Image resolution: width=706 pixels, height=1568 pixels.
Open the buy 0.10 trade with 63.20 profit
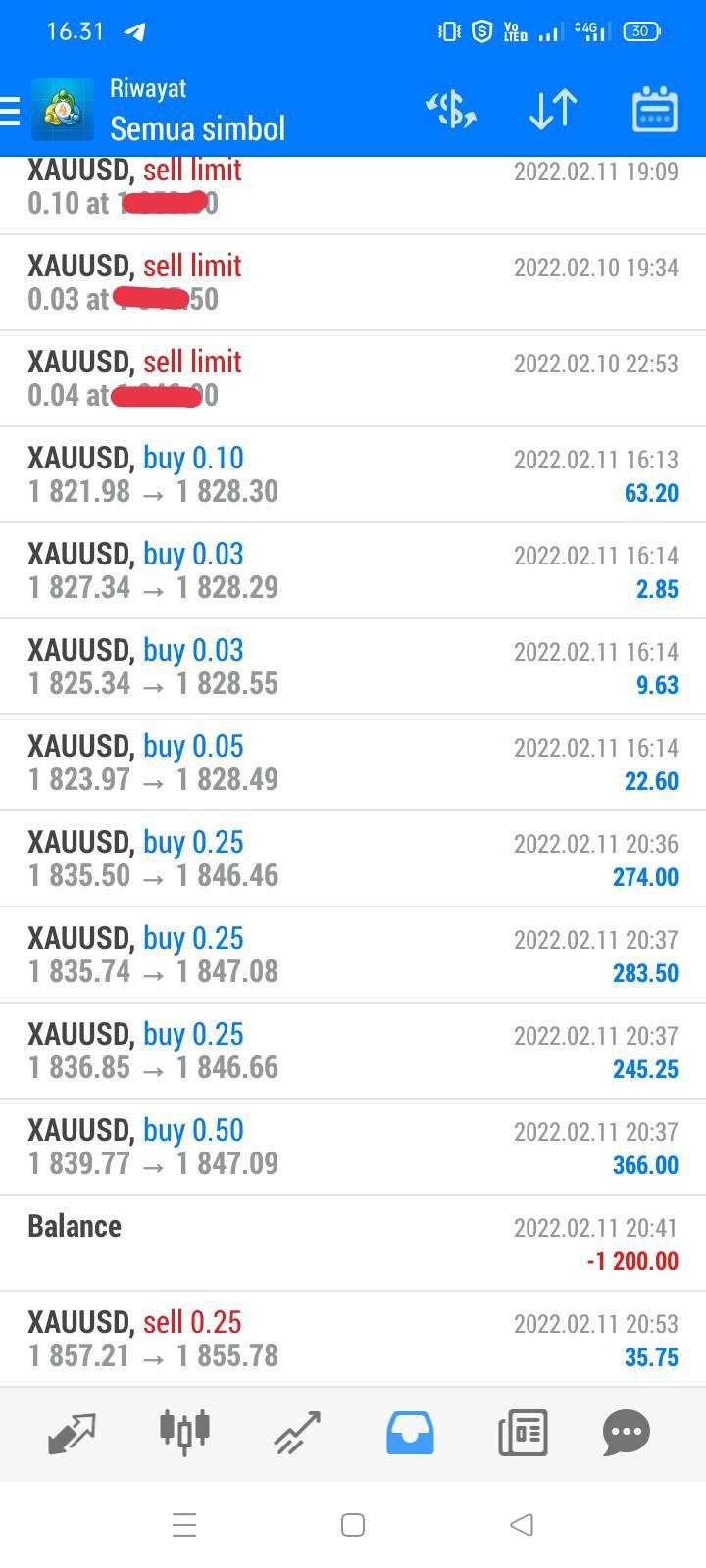pos(353,474)
